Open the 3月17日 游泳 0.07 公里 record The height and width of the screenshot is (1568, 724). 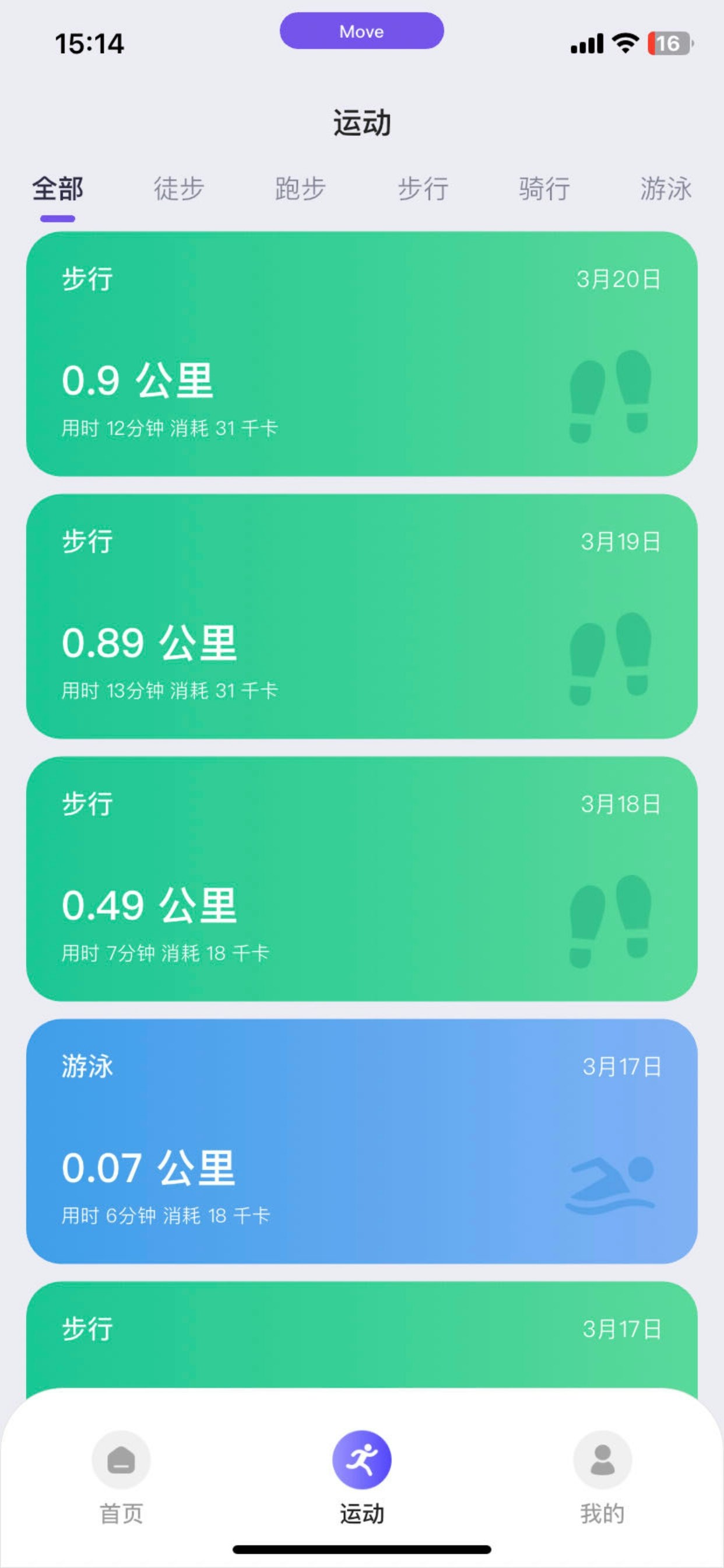[361, 1142]
